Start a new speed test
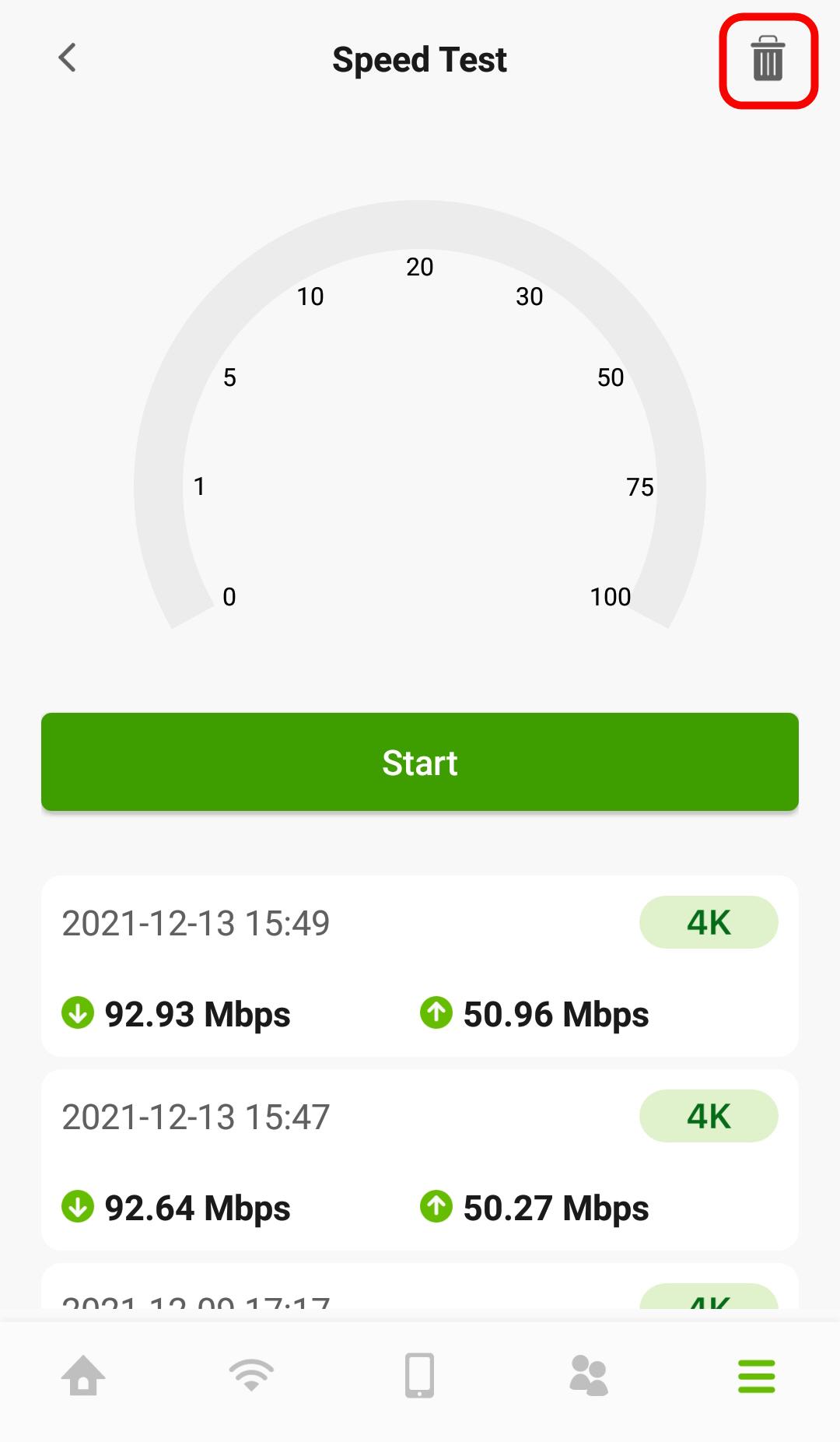Screen dimensions: 840x1442 click(420, 762)
